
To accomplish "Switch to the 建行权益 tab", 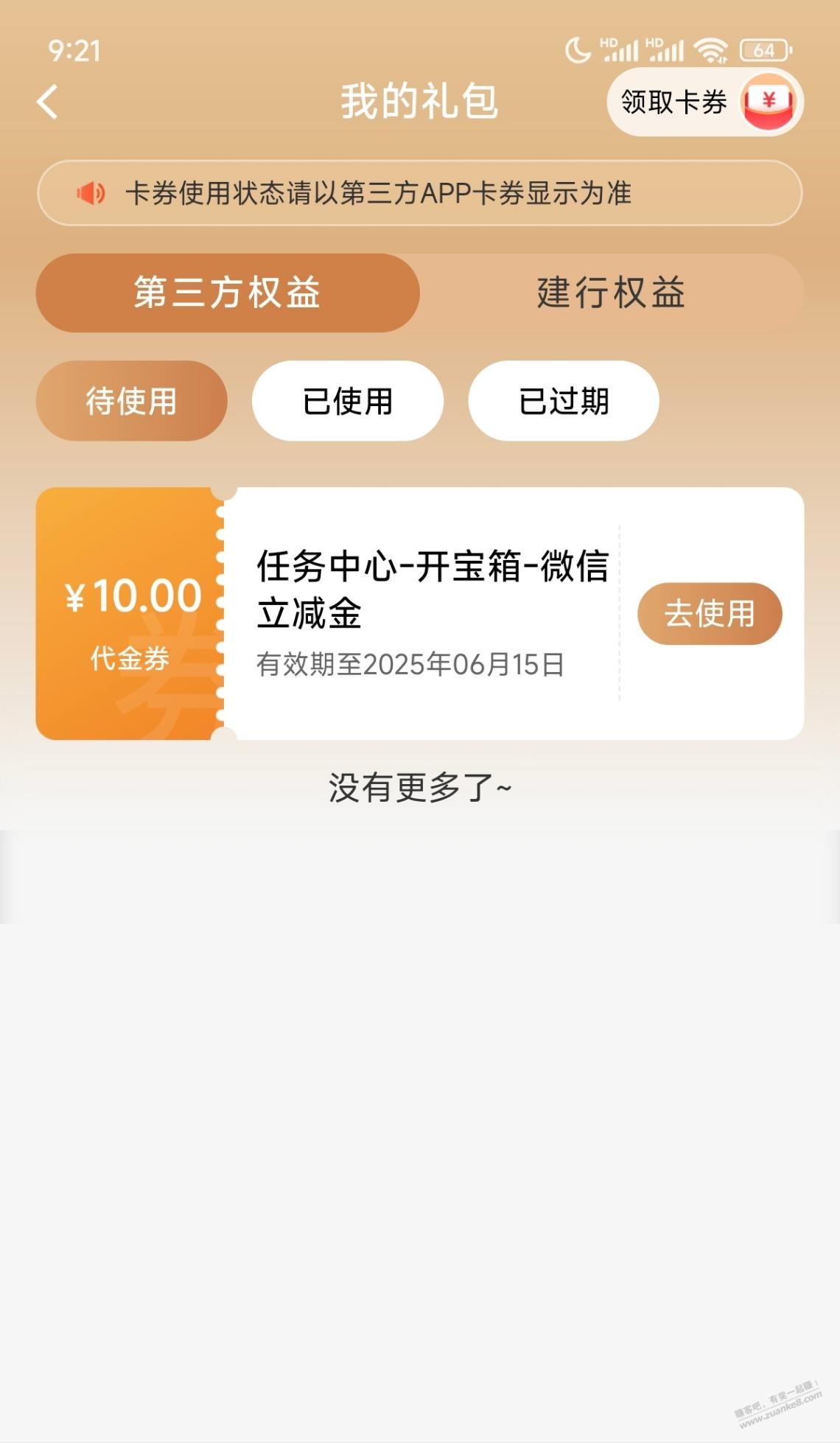I will click(610, 293).
